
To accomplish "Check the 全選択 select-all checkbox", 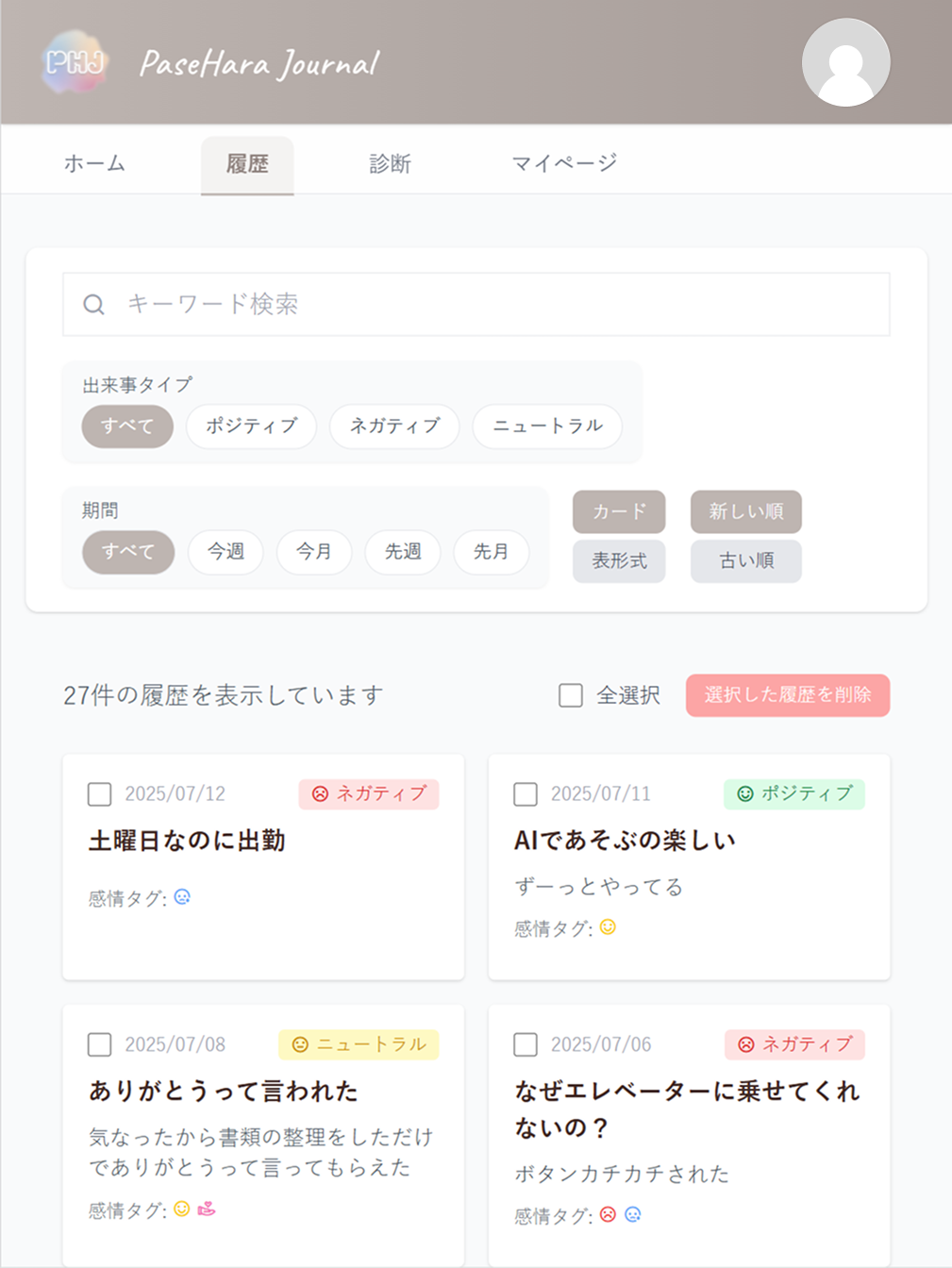I will pyautogui.click(x=570, y=695).
